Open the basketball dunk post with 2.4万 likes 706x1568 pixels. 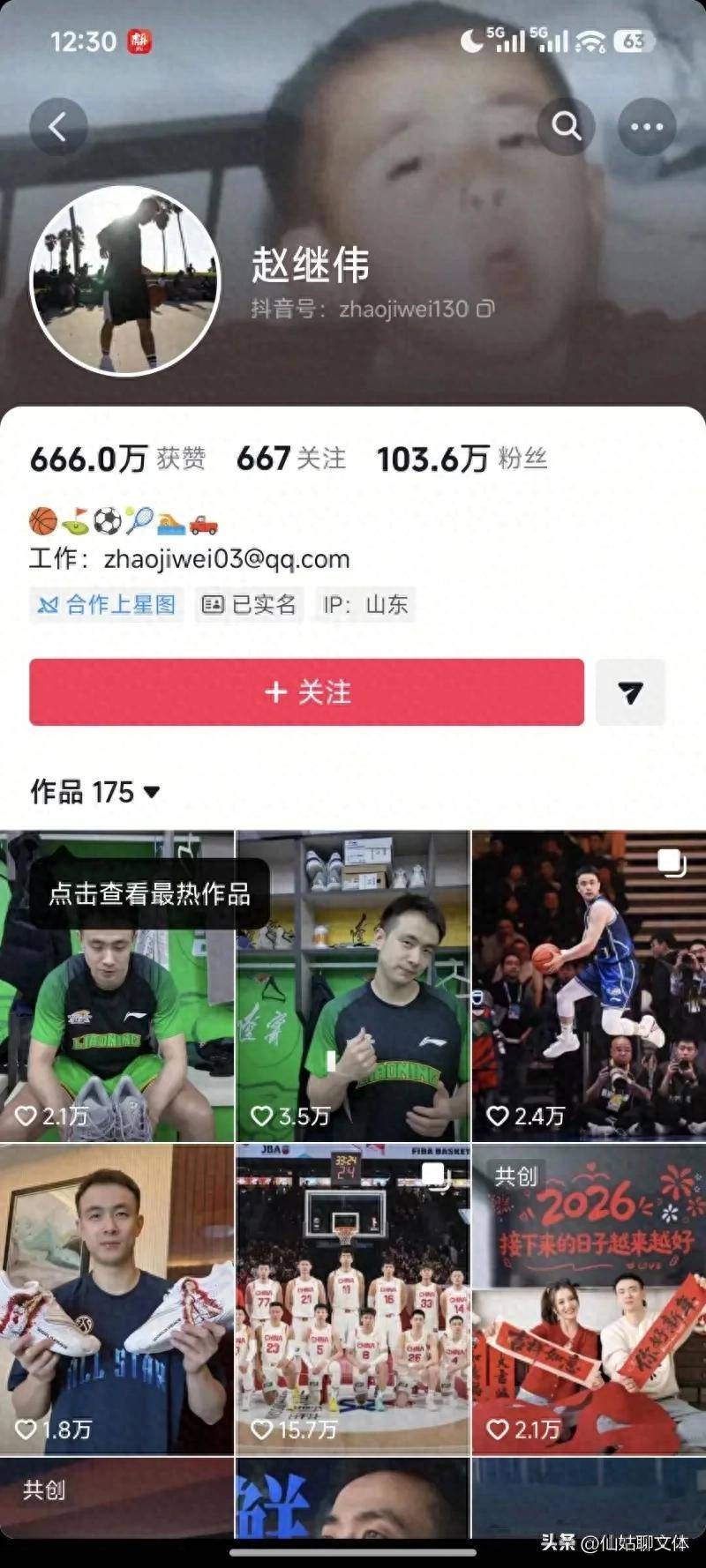coord(589,986)
